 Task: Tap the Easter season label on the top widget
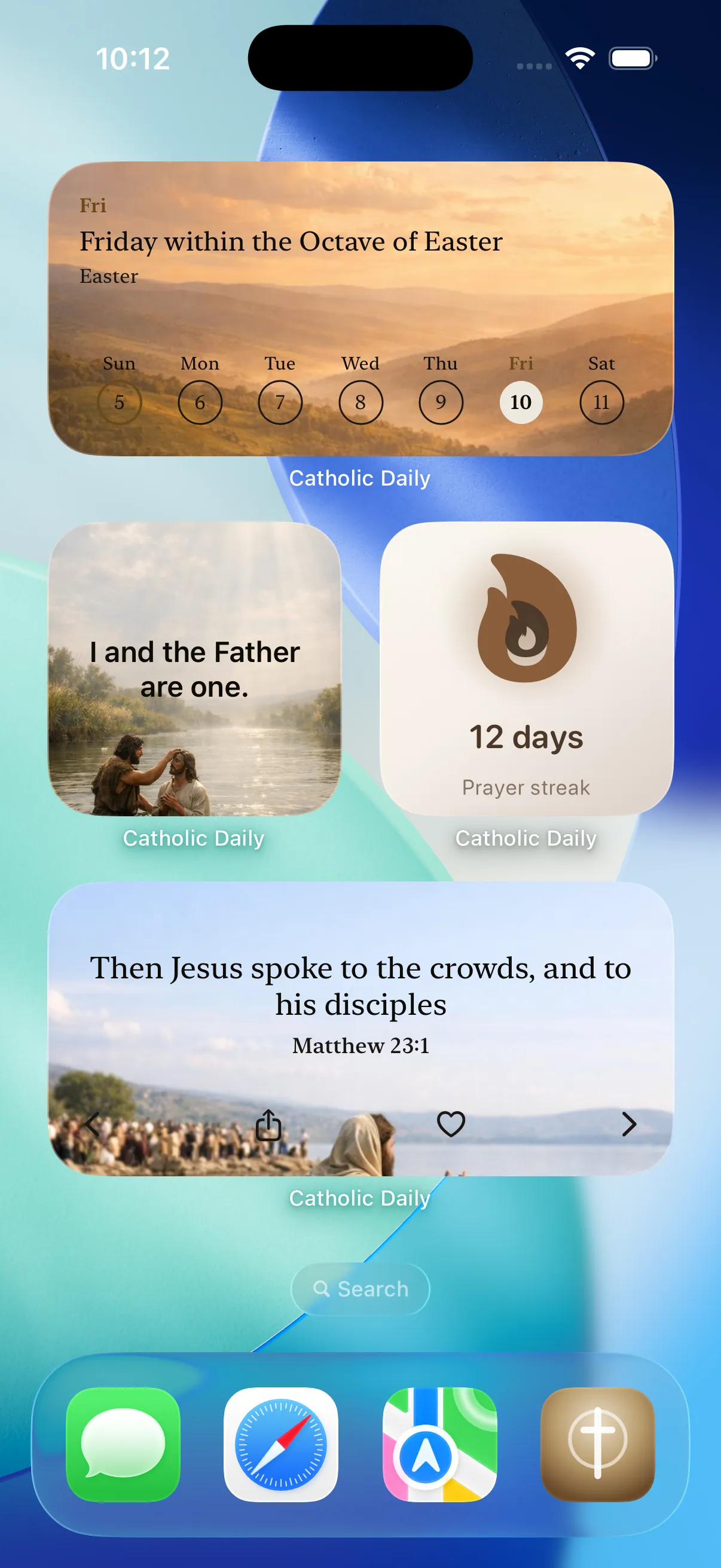108,277
